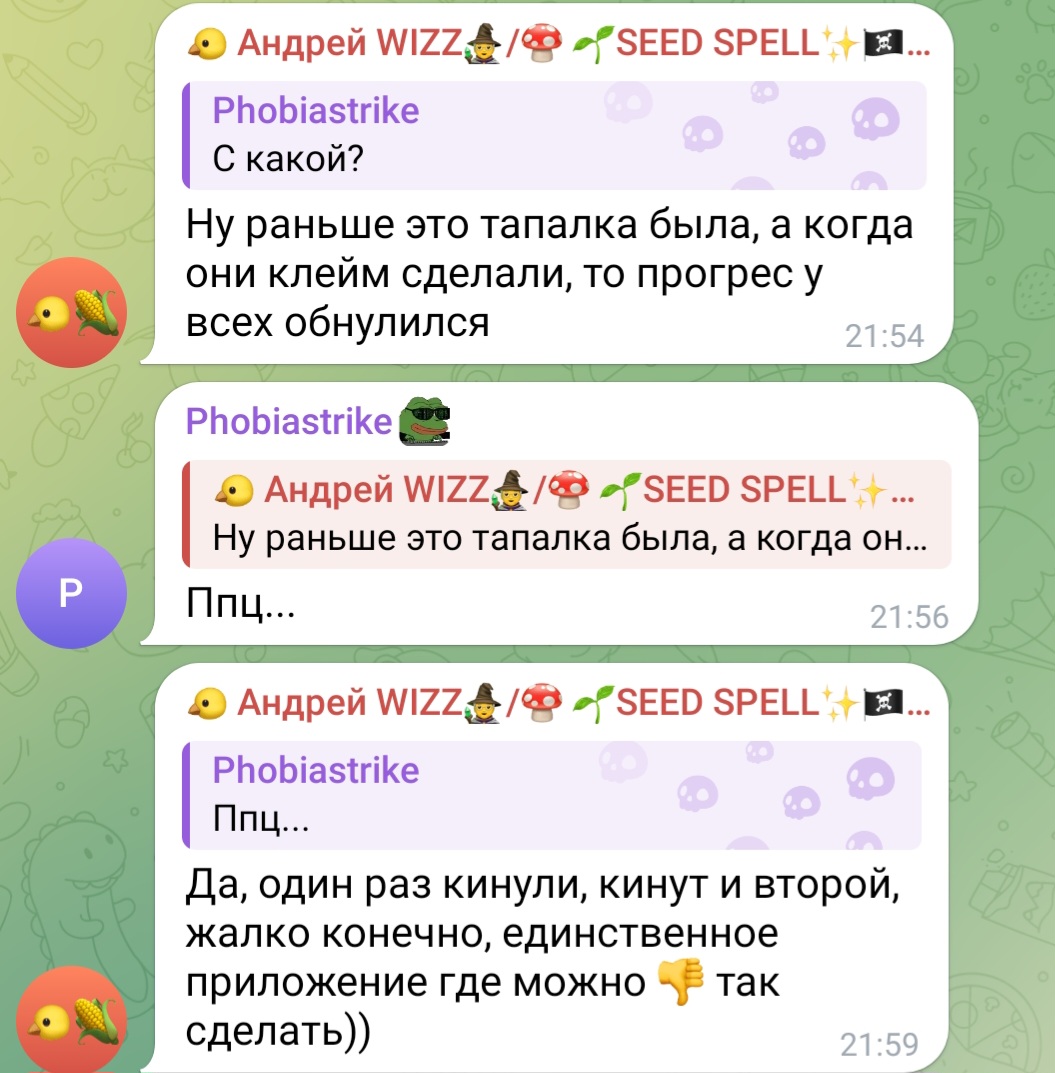Open quoted reply 'С какой?' from Phobiastrike
This screenshot has height=1073, width=1055.
click(555, 135)
